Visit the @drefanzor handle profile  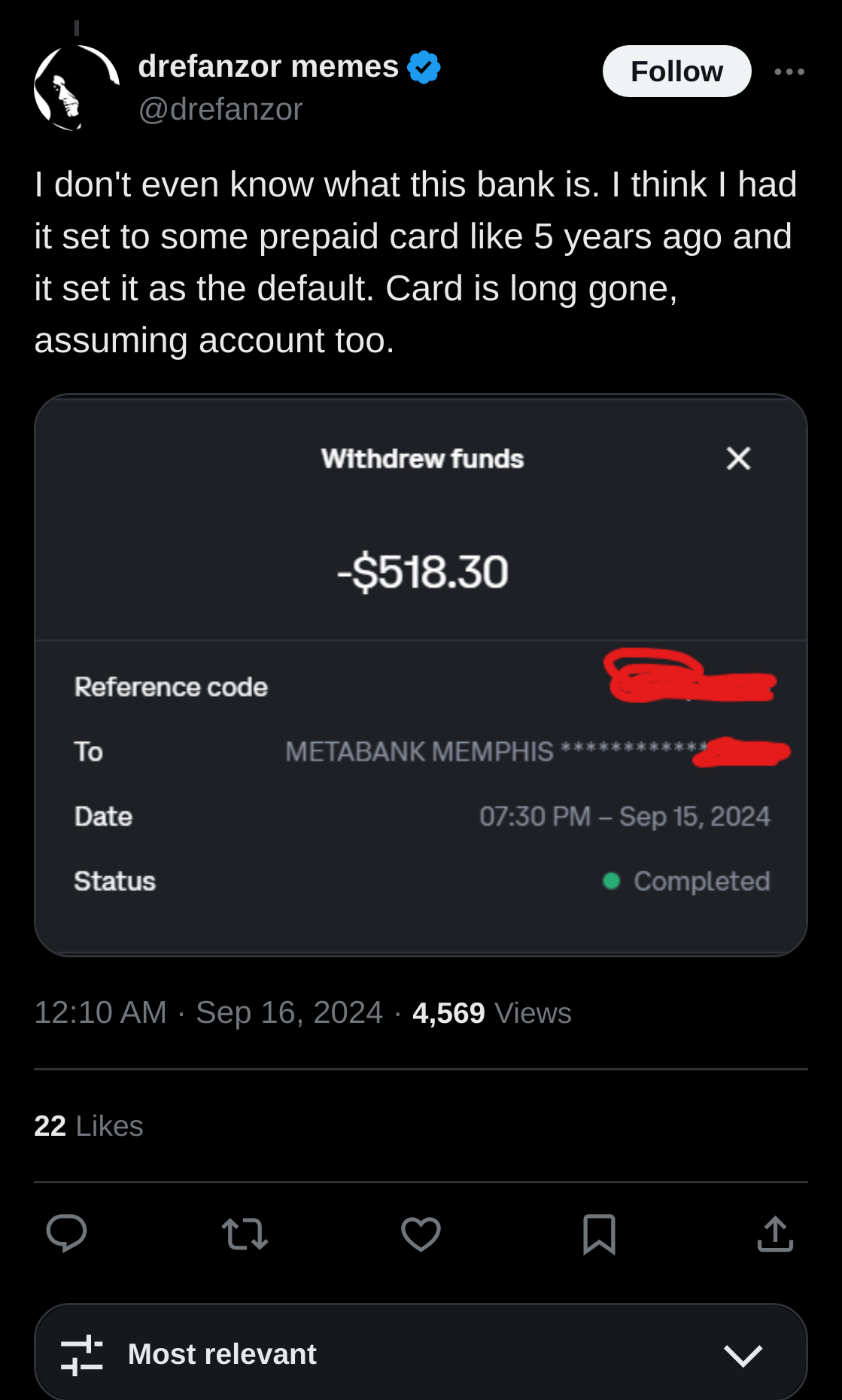pyautogui.click(x=220, y=110)
